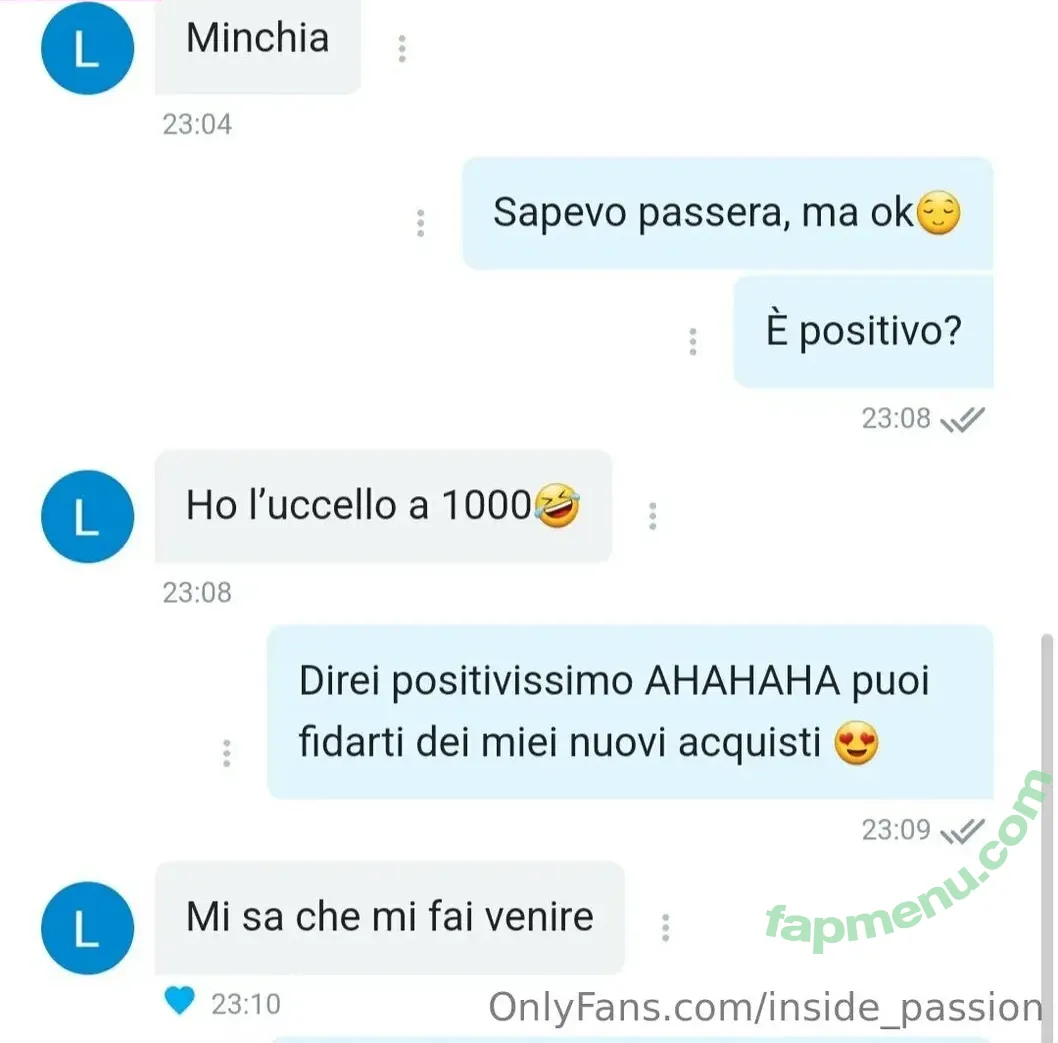Screen dimensions: 1058x1043
Task: Open options menu next to "È positivo?"
Action: pyautogui.click(x=693, y=341)
